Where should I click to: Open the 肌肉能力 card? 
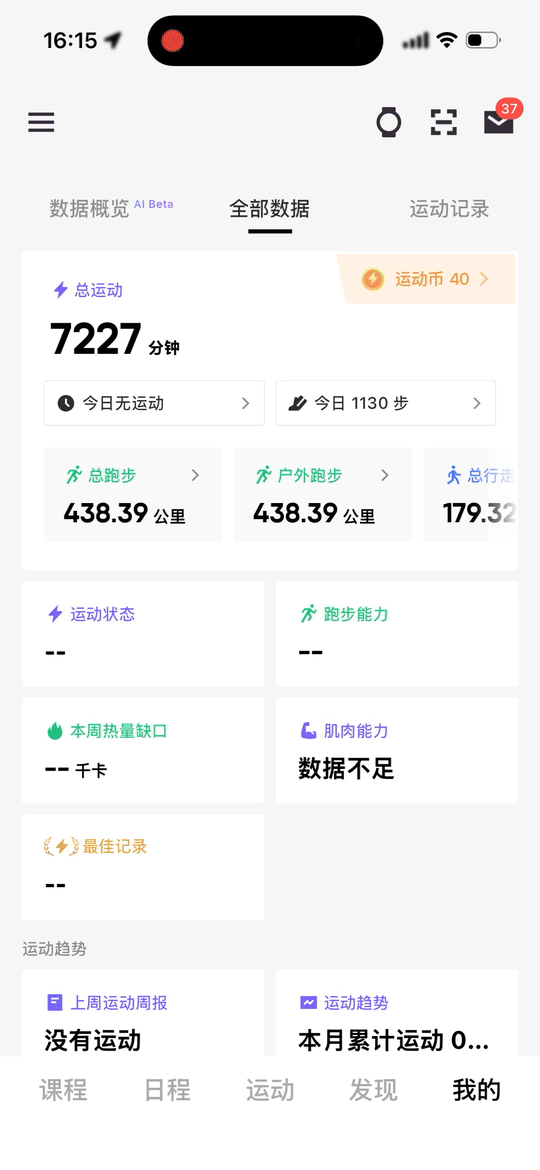coord(397,751)
